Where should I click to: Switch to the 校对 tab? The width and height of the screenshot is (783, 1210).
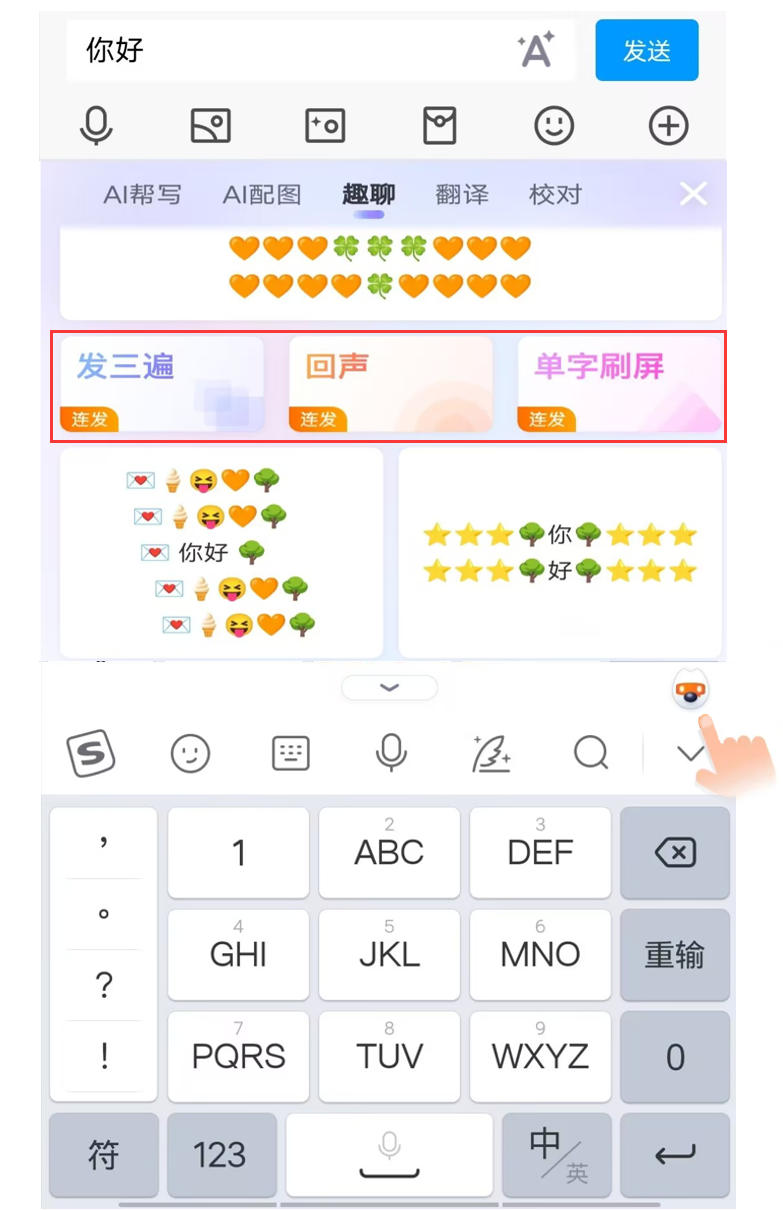click(x=555, y=195)
